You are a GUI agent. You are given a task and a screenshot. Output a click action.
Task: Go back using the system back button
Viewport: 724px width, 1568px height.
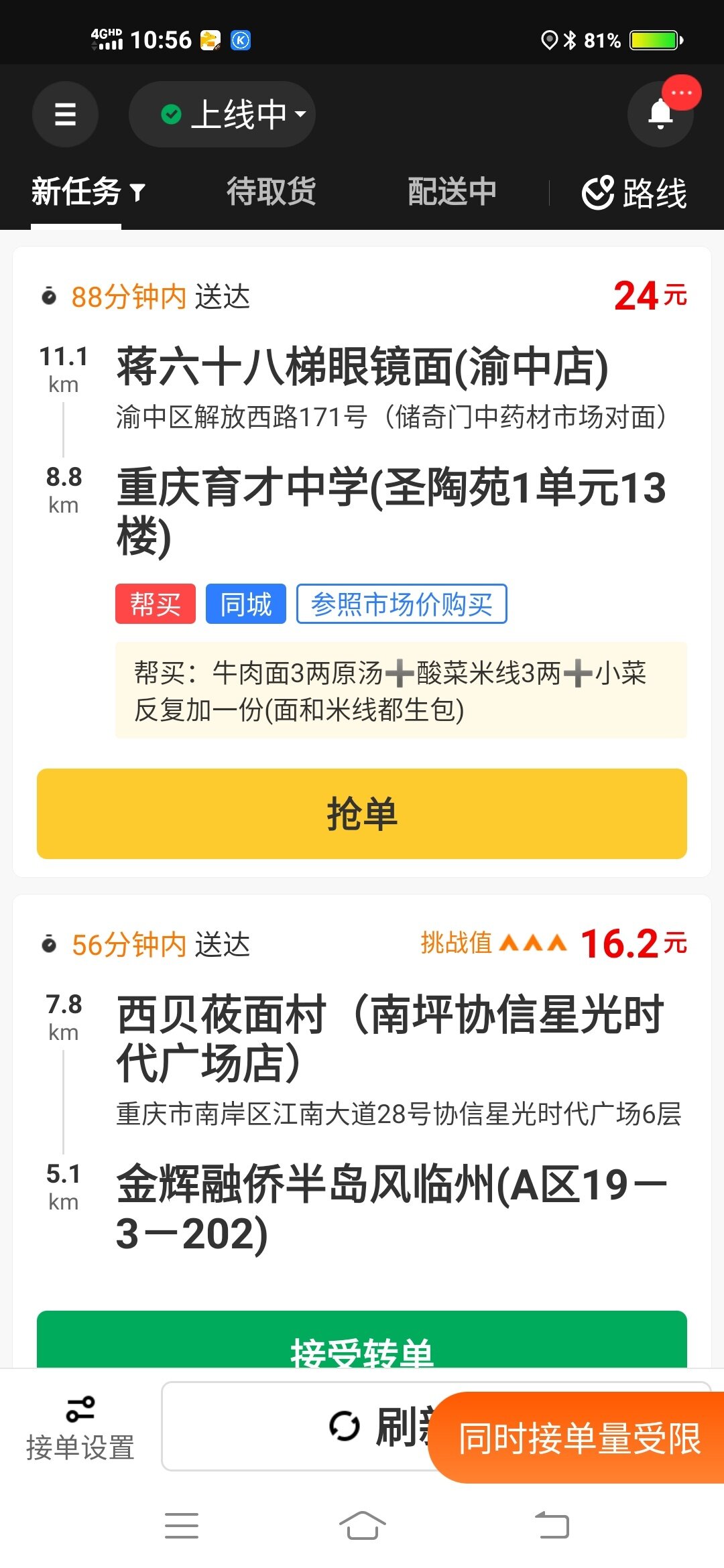pos(552,1526)
